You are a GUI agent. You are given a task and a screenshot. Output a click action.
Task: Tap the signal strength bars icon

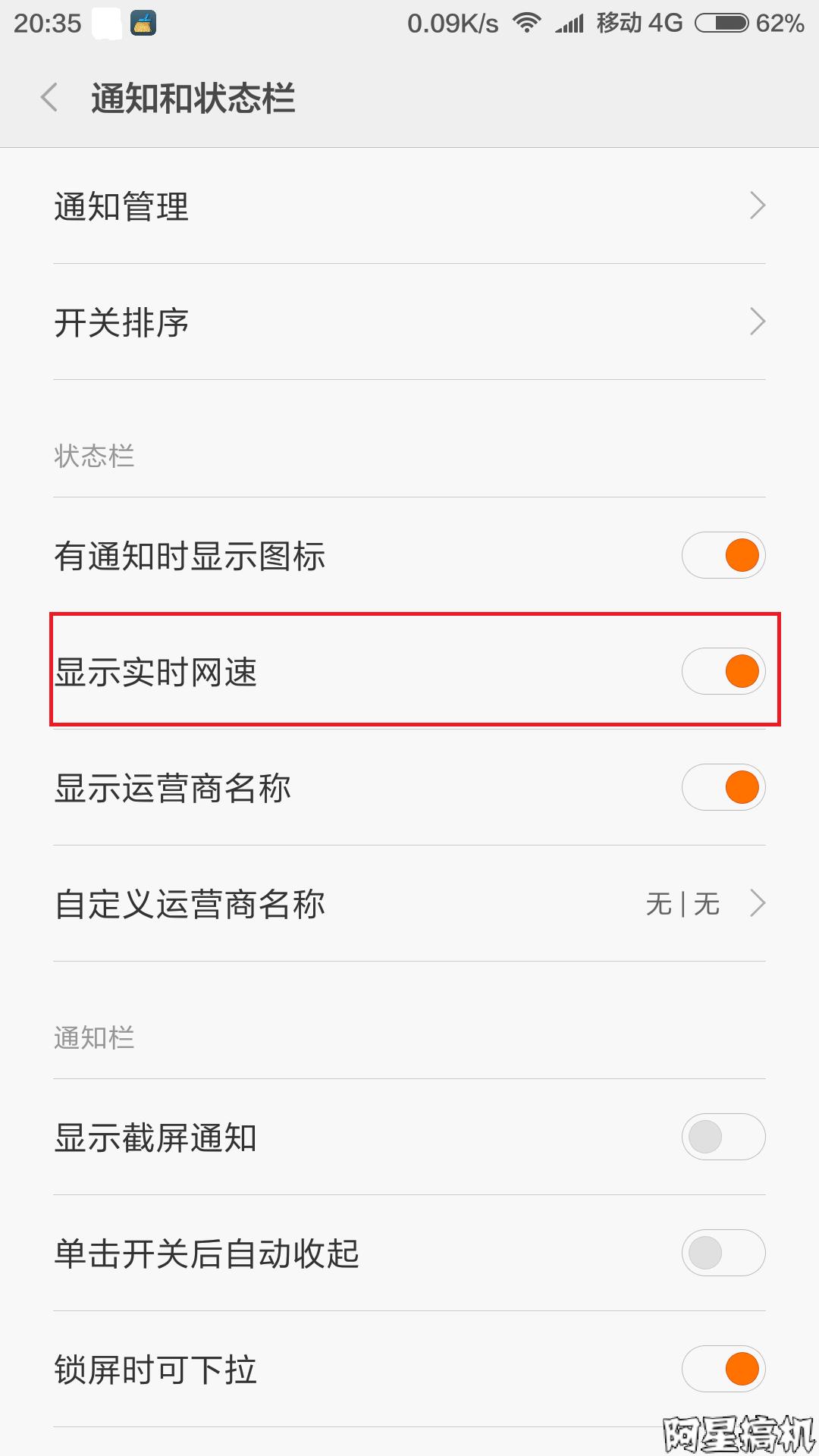[x=570, y=23]
